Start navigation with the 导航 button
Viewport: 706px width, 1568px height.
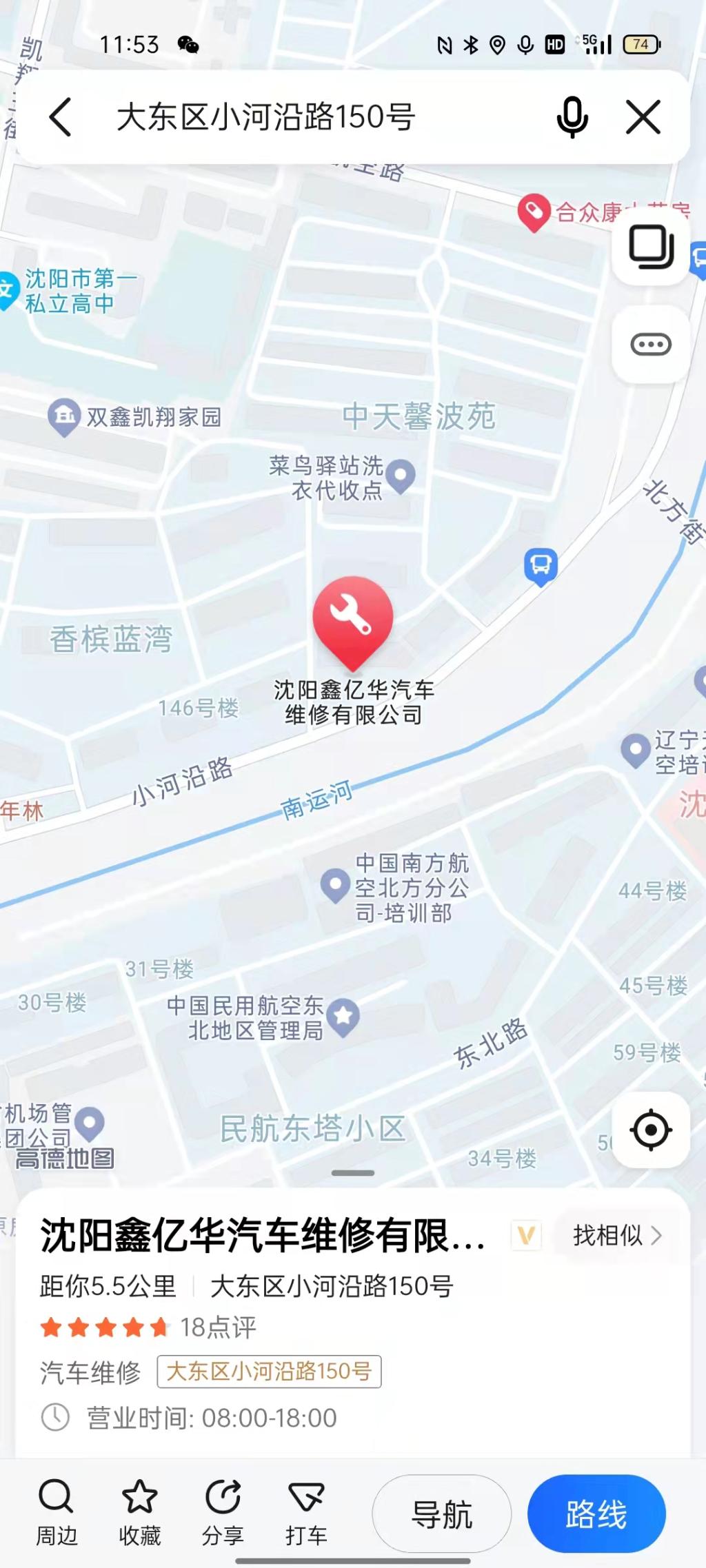pyautogui.click(x=442, y=1514)
